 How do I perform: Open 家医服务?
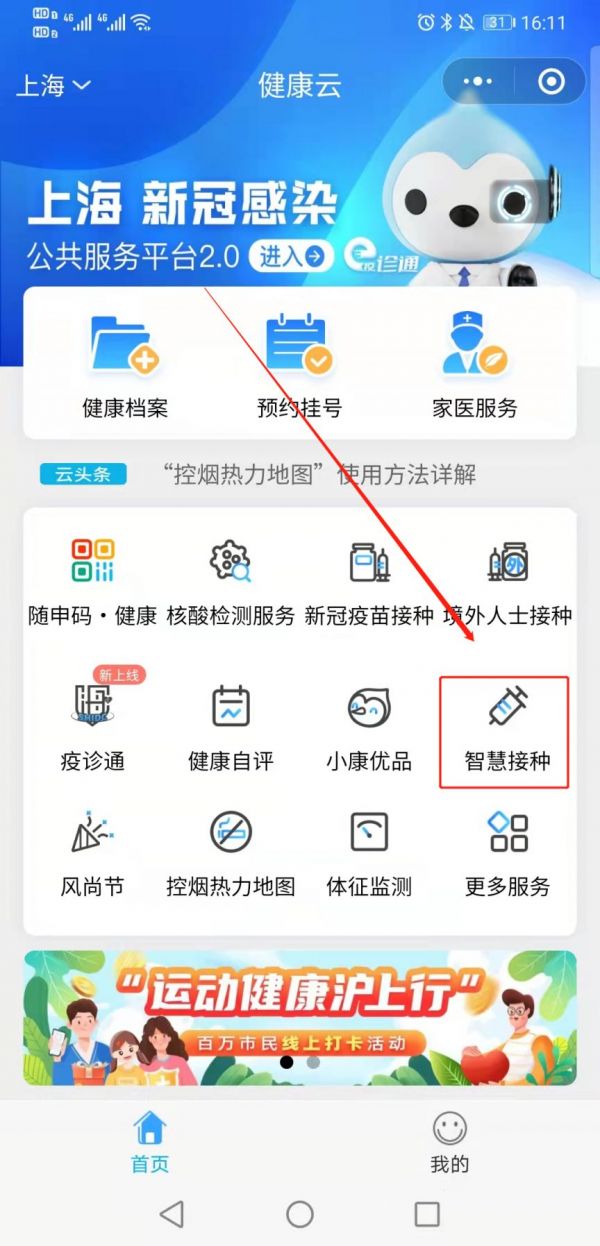(475, 366)
